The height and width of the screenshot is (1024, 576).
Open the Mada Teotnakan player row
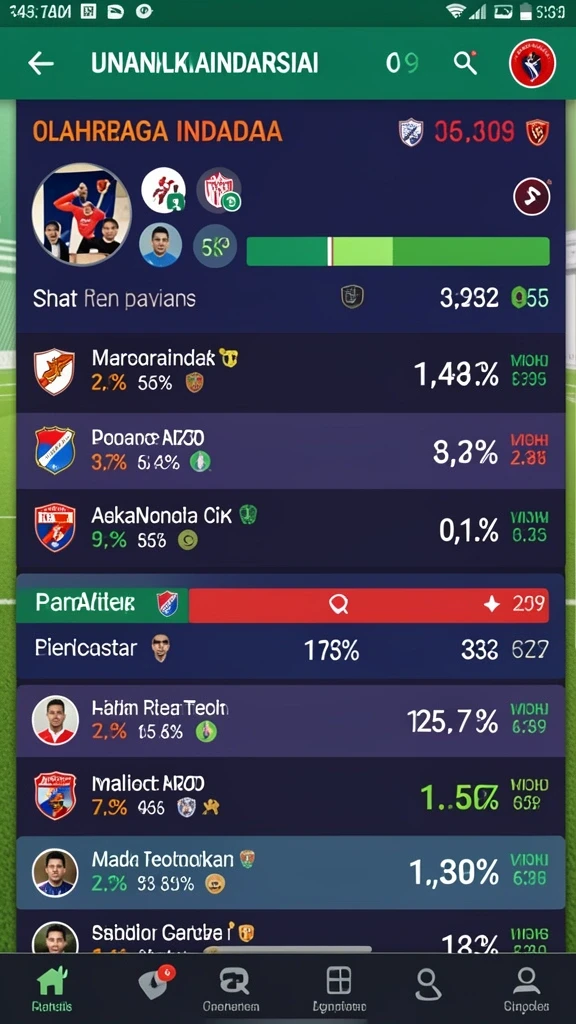[x=291, y=872]
